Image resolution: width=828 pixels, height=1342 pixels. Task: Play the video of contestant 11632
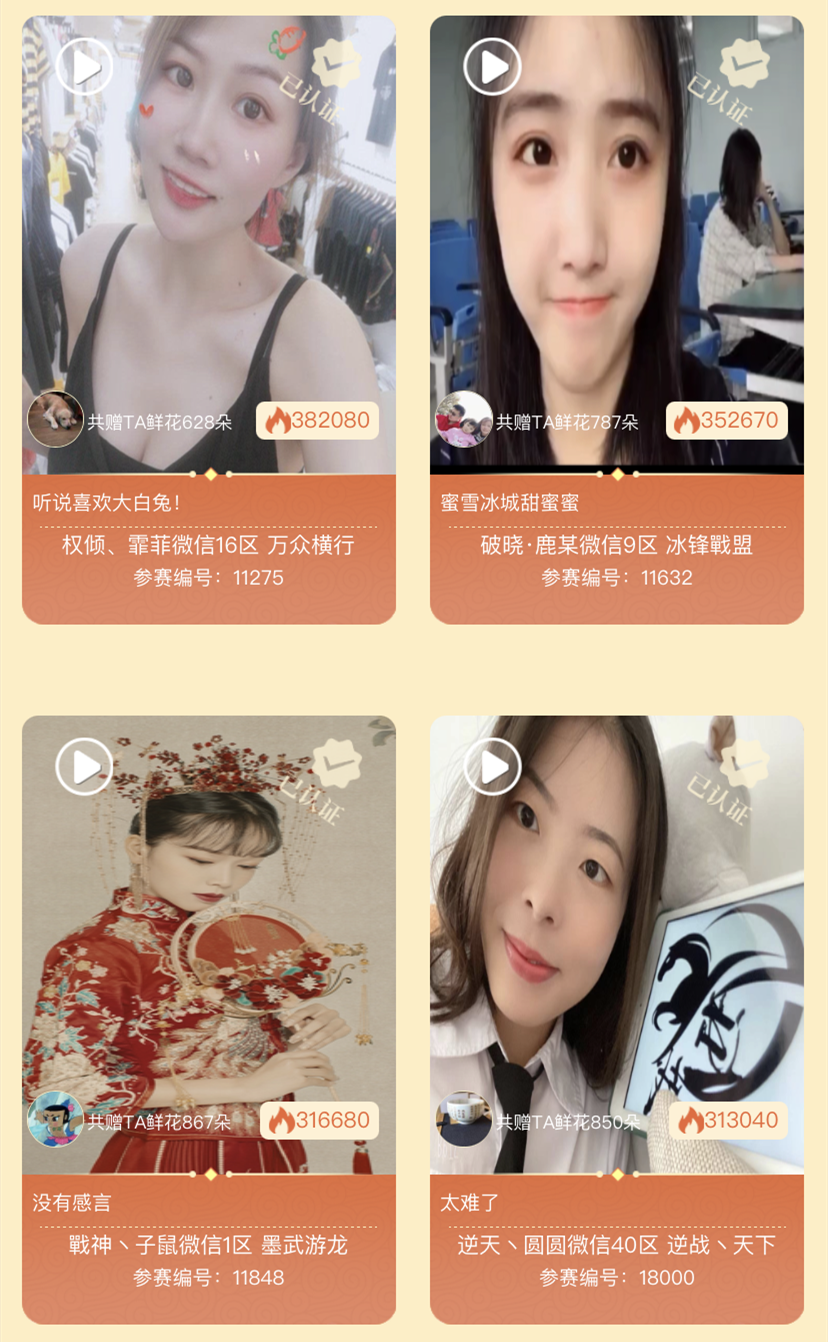[x=492, y=66]
